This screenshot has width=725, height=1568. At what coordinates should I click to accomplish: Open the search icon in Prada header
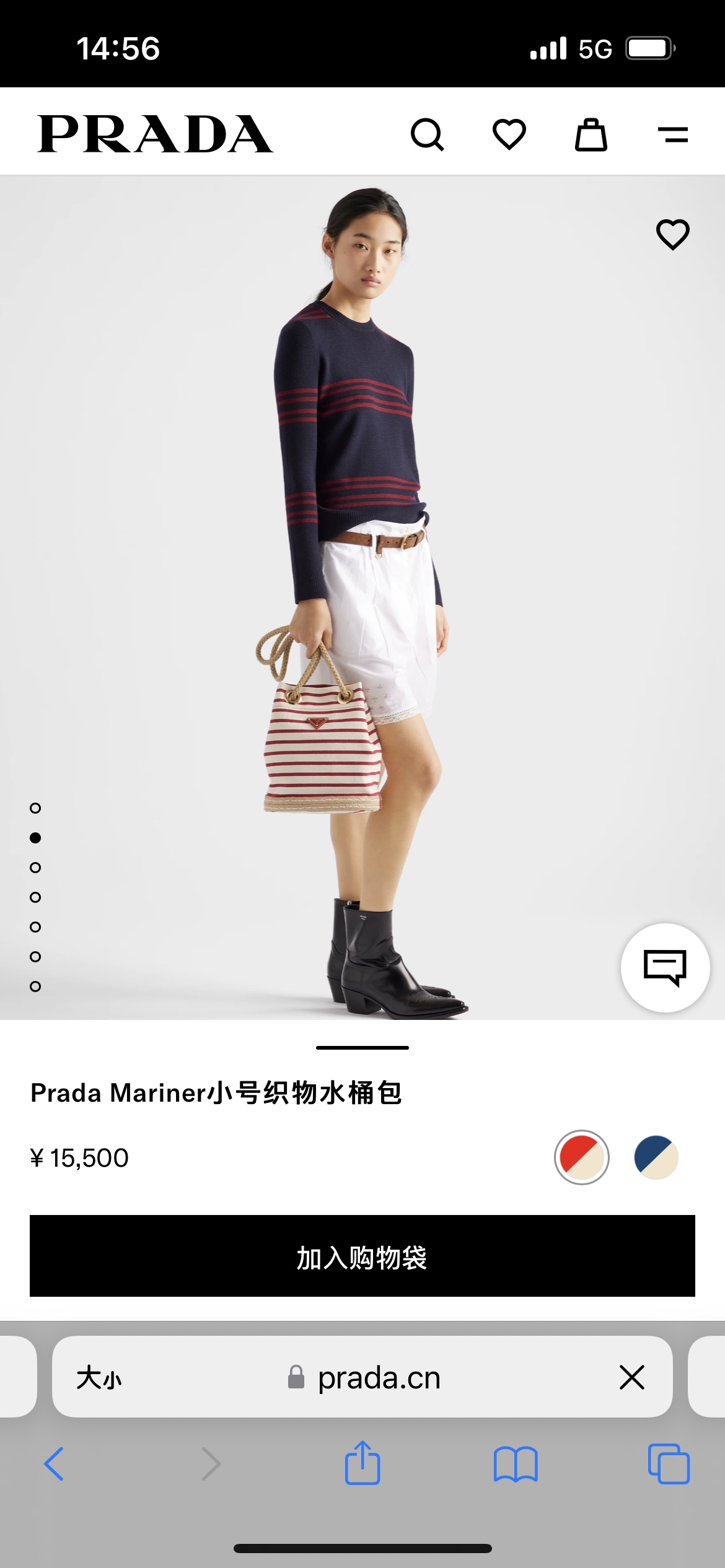tap(428, 134)
